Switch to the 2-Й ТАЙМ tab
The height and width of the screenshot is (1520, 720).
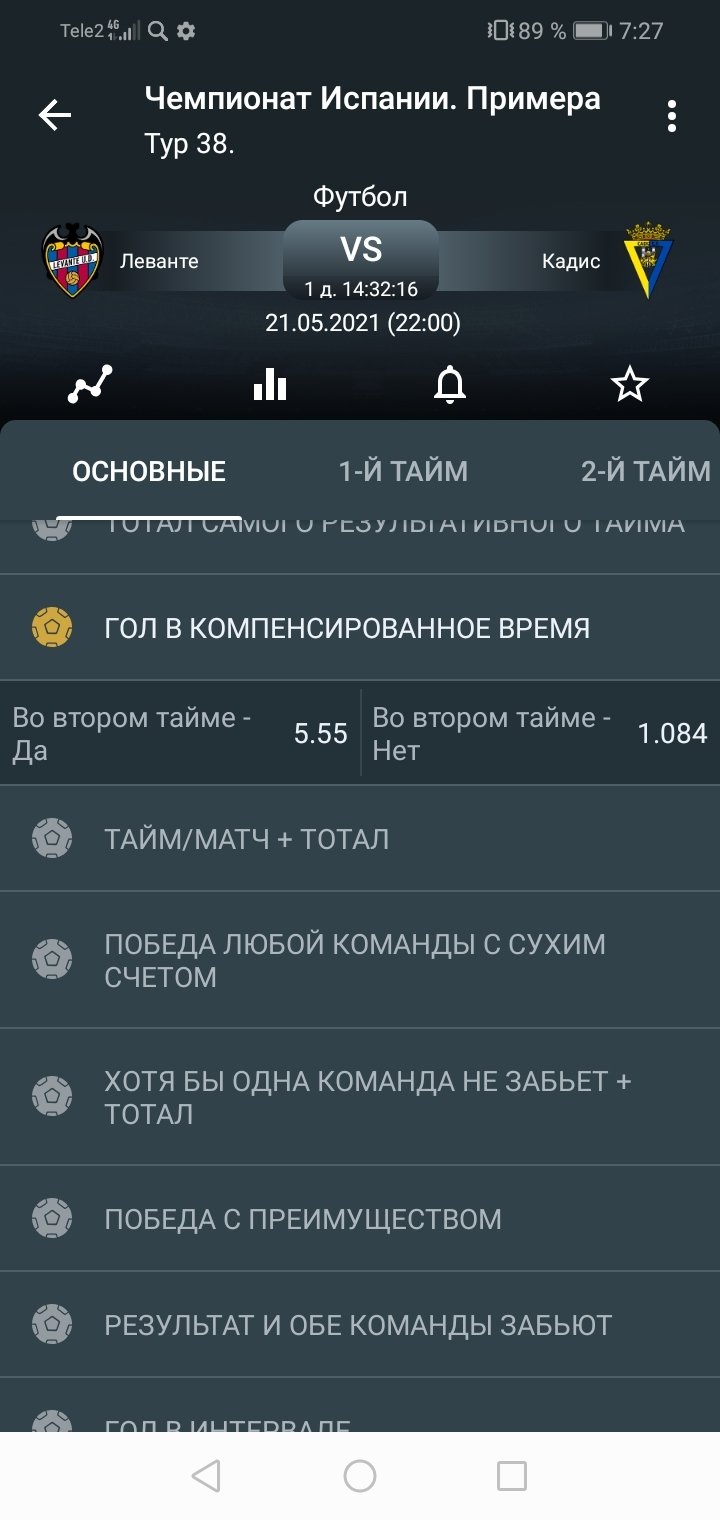(645, 471)
